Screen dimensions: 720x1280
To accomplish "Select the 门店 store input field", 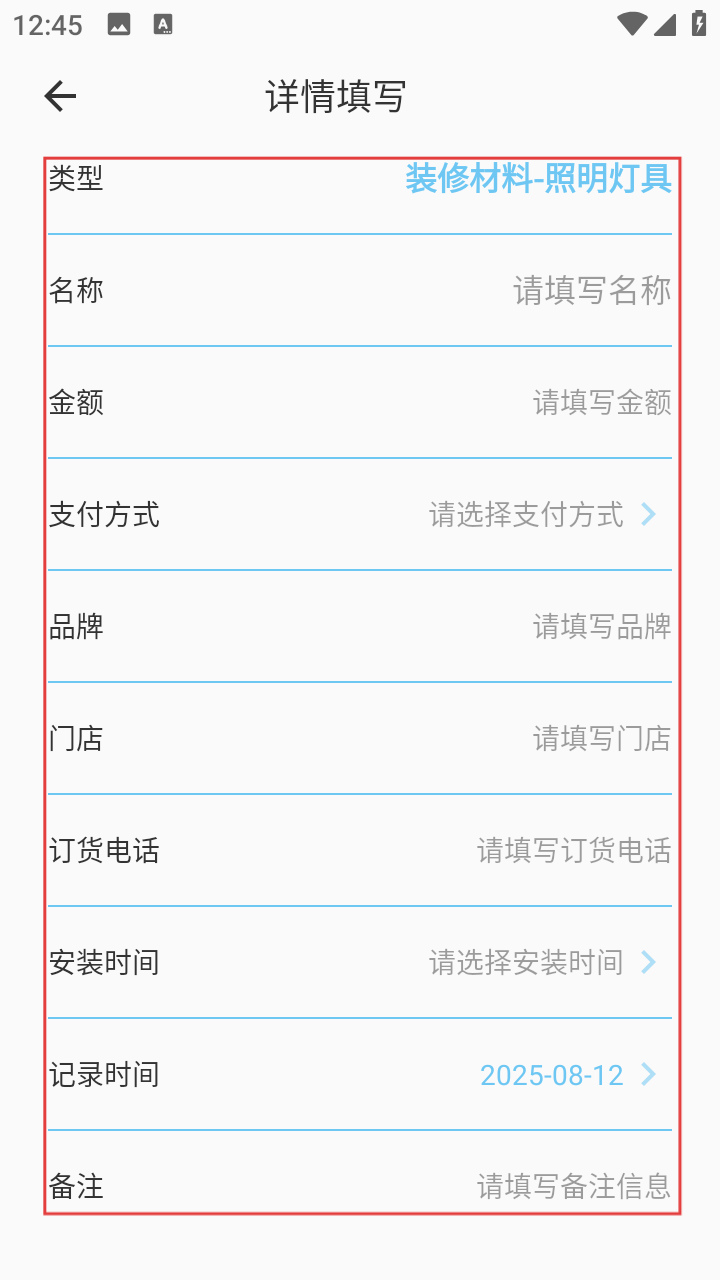I will click(601, 739).
